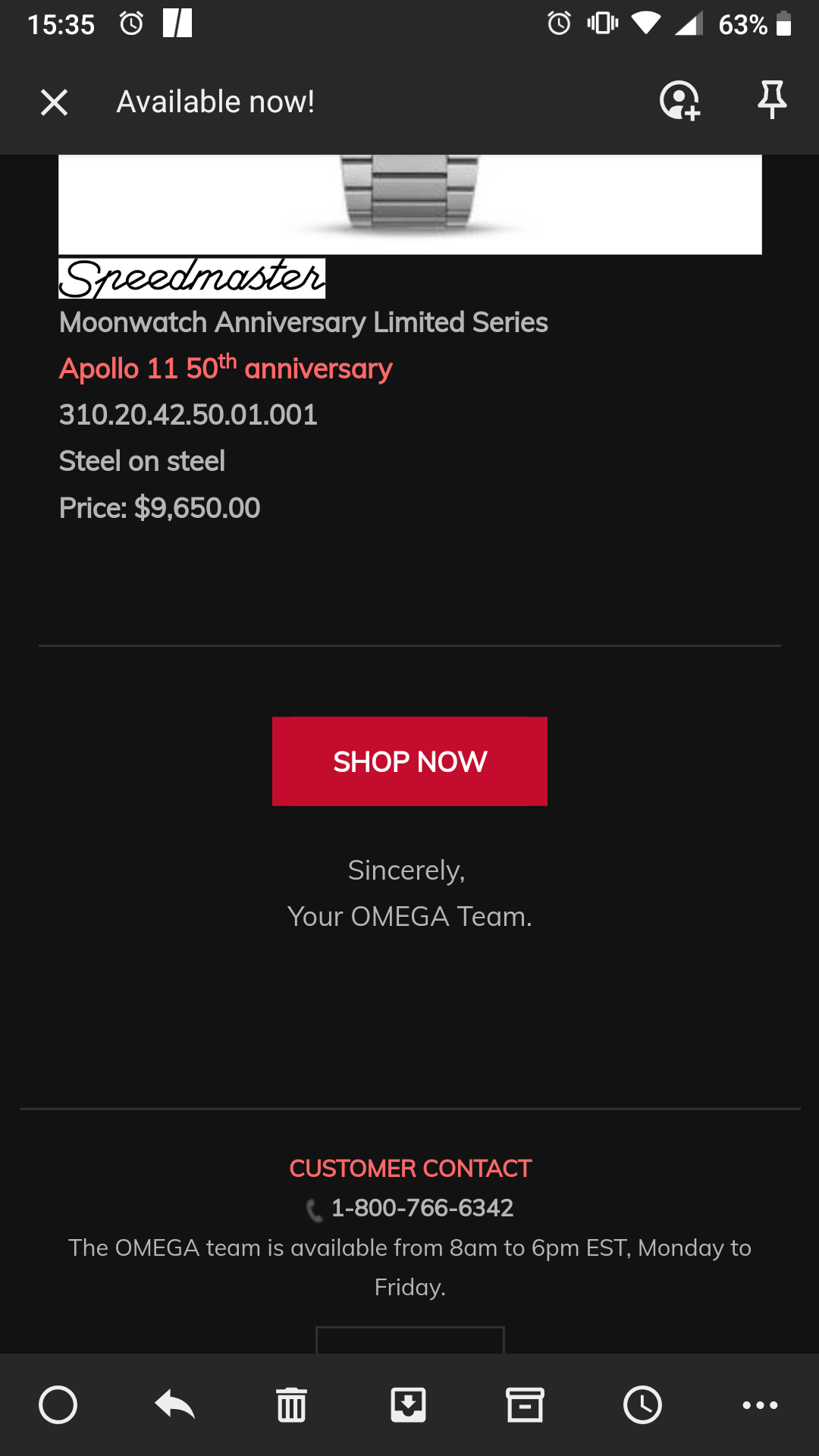
Task: Open the more options menu
Action: pyautogui.click(x=760, y=1405)
